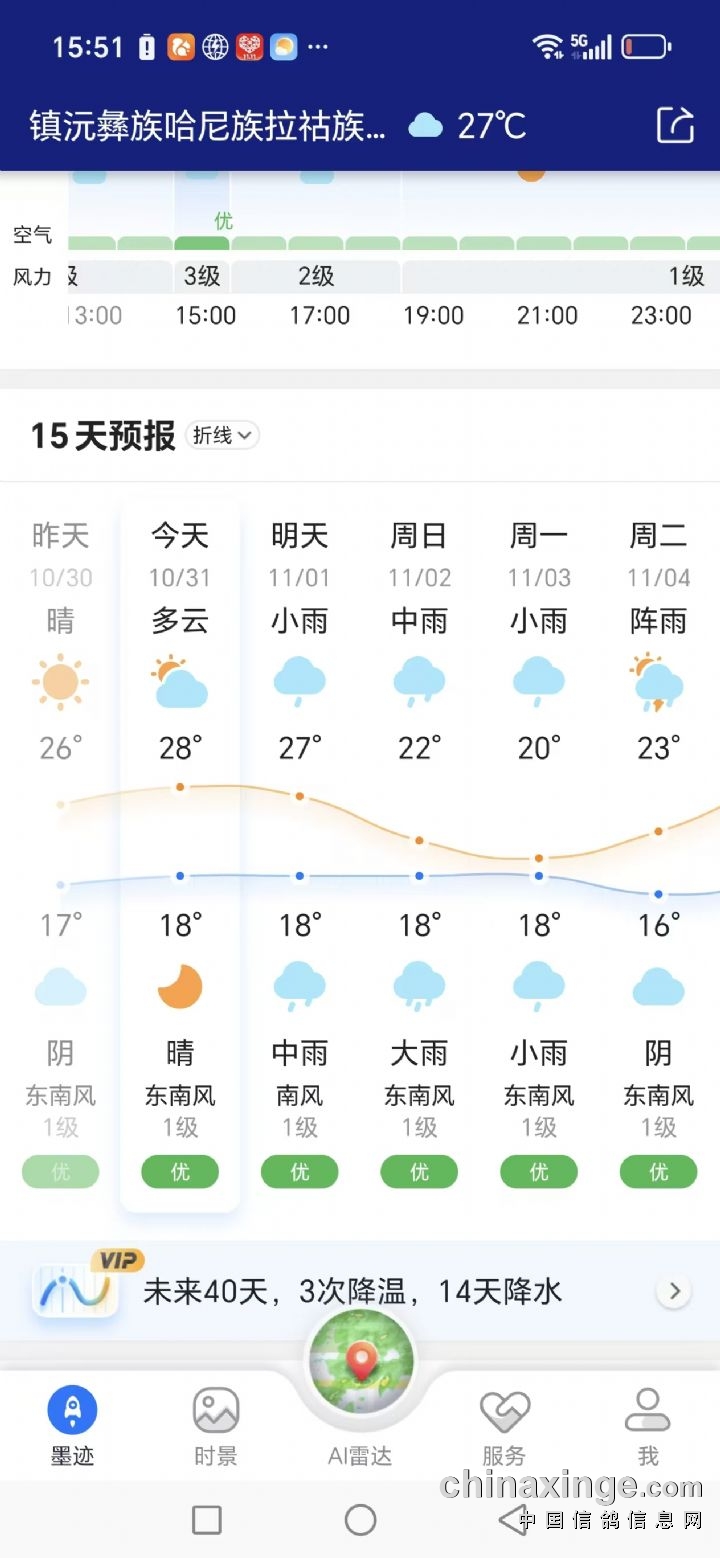Switch to the 服务 tab
720x1558 pixels.
504,1425
